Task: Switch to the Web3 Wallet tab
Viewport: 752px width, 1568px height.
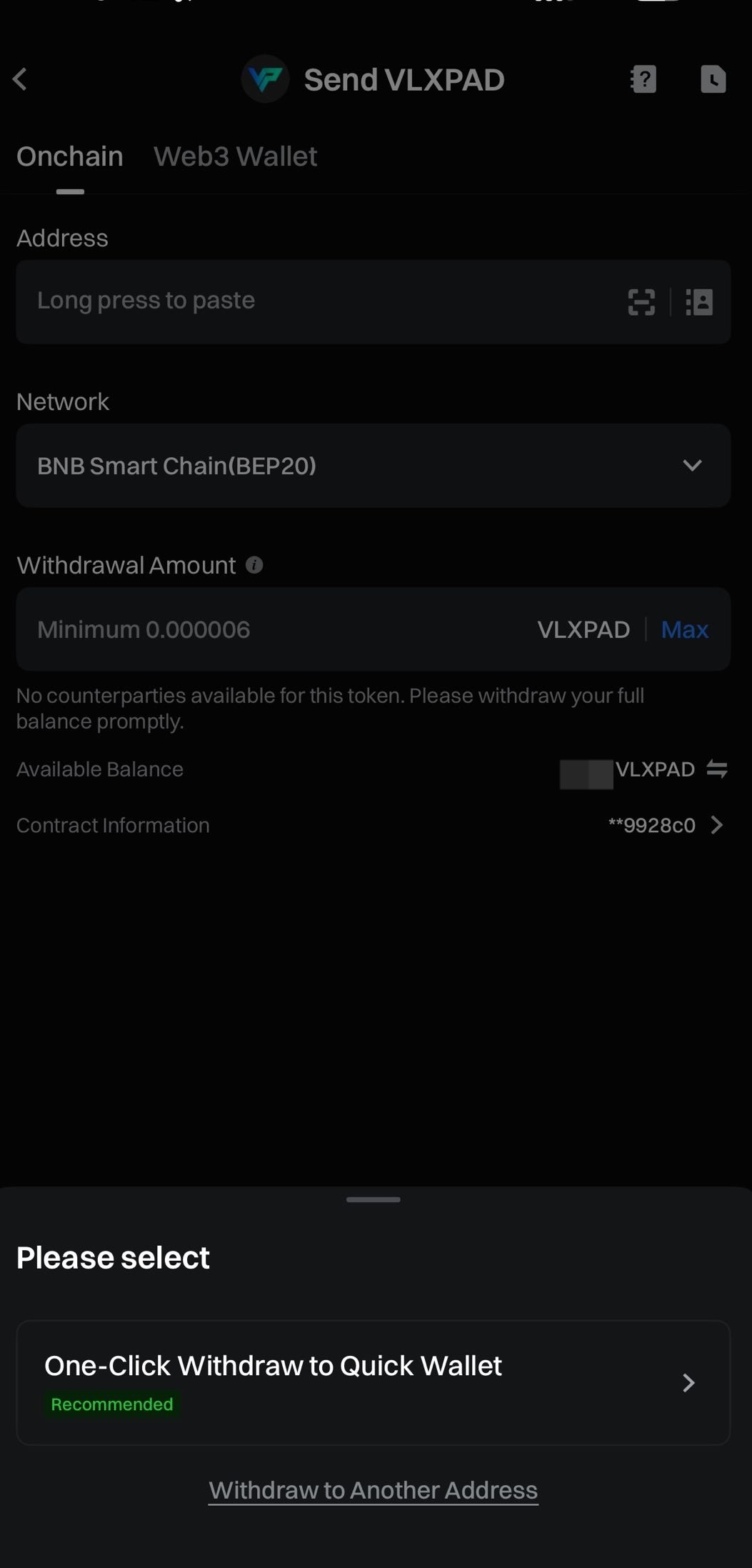Action: pos(235,156)
